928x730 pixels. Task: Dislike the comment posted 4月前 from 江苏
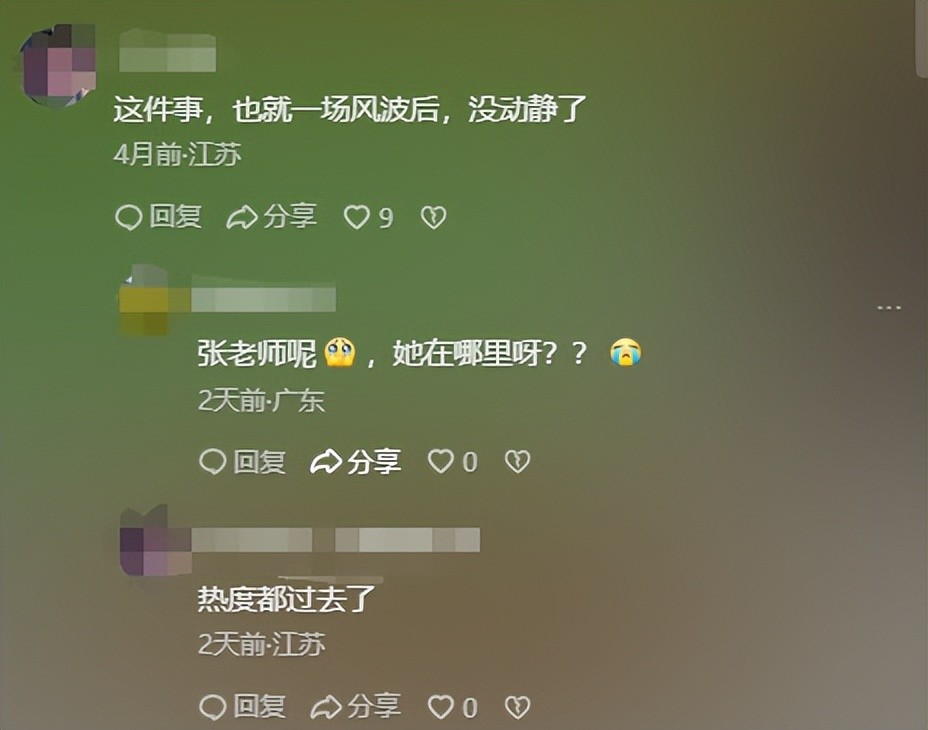coord(433,217)
